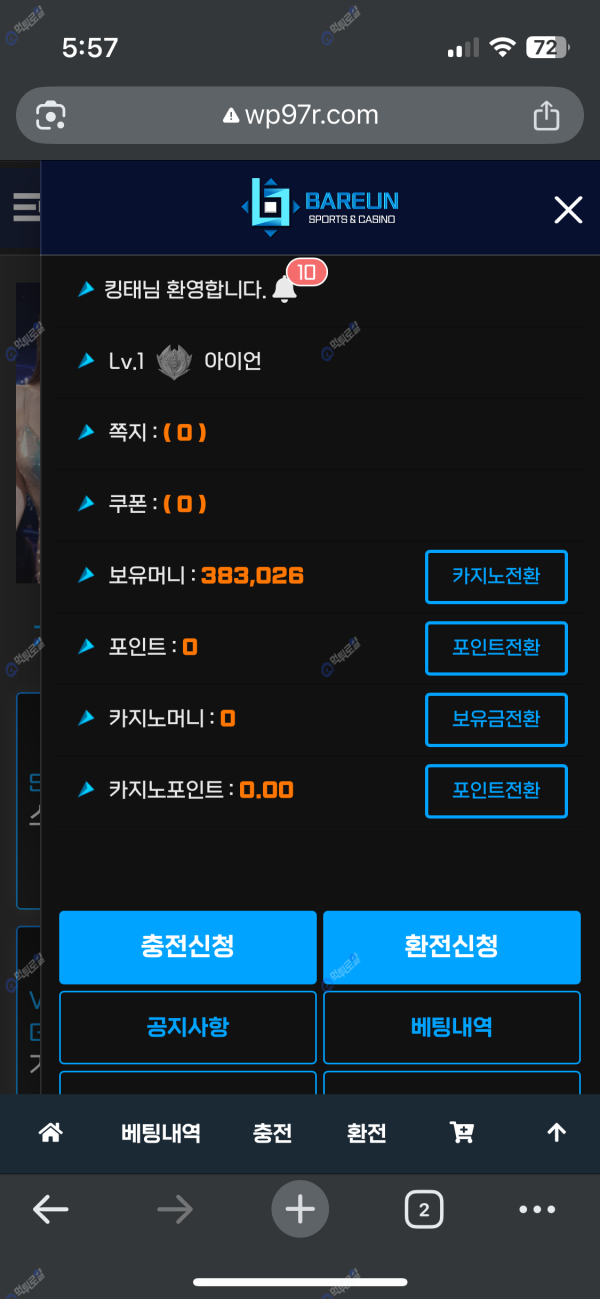Screen dimensions: 600x1299
Task: Open the 베팅내역 button in the menu
Action: (451, 1027)
